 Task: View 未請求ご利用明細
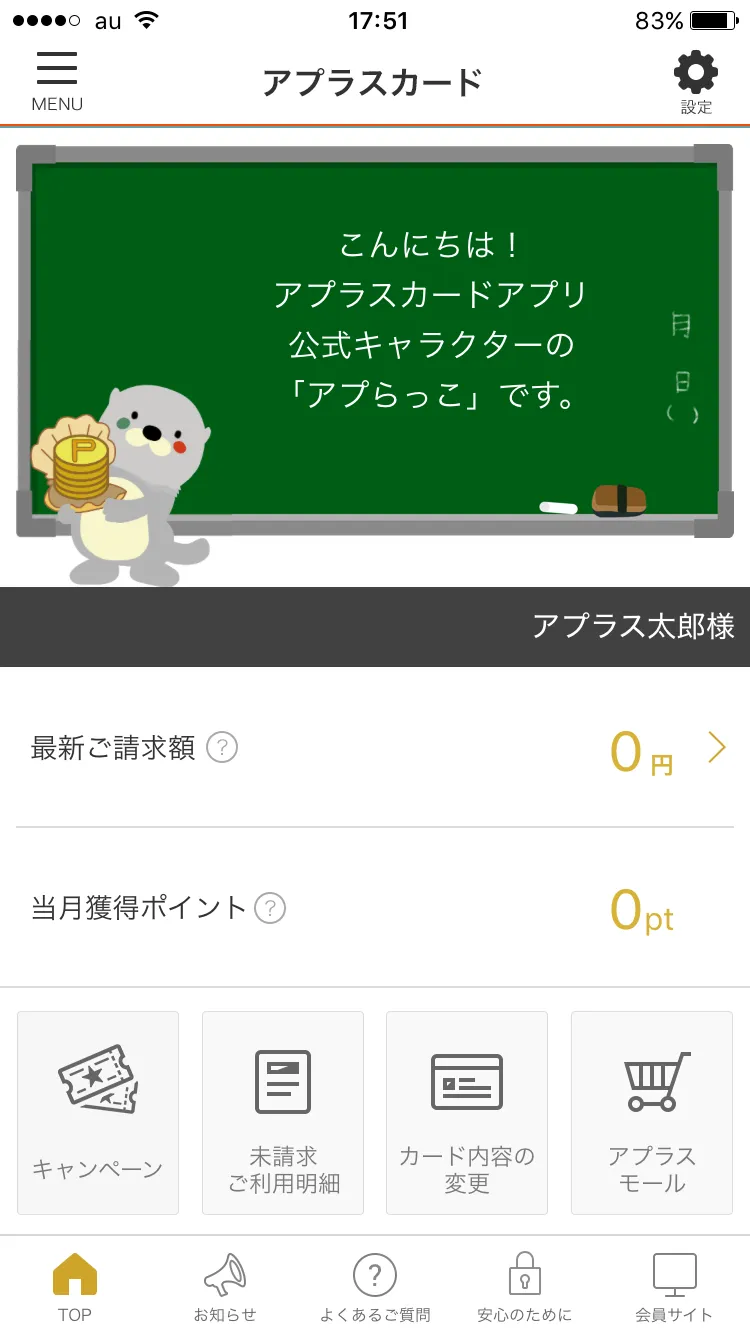(283, 1112)
